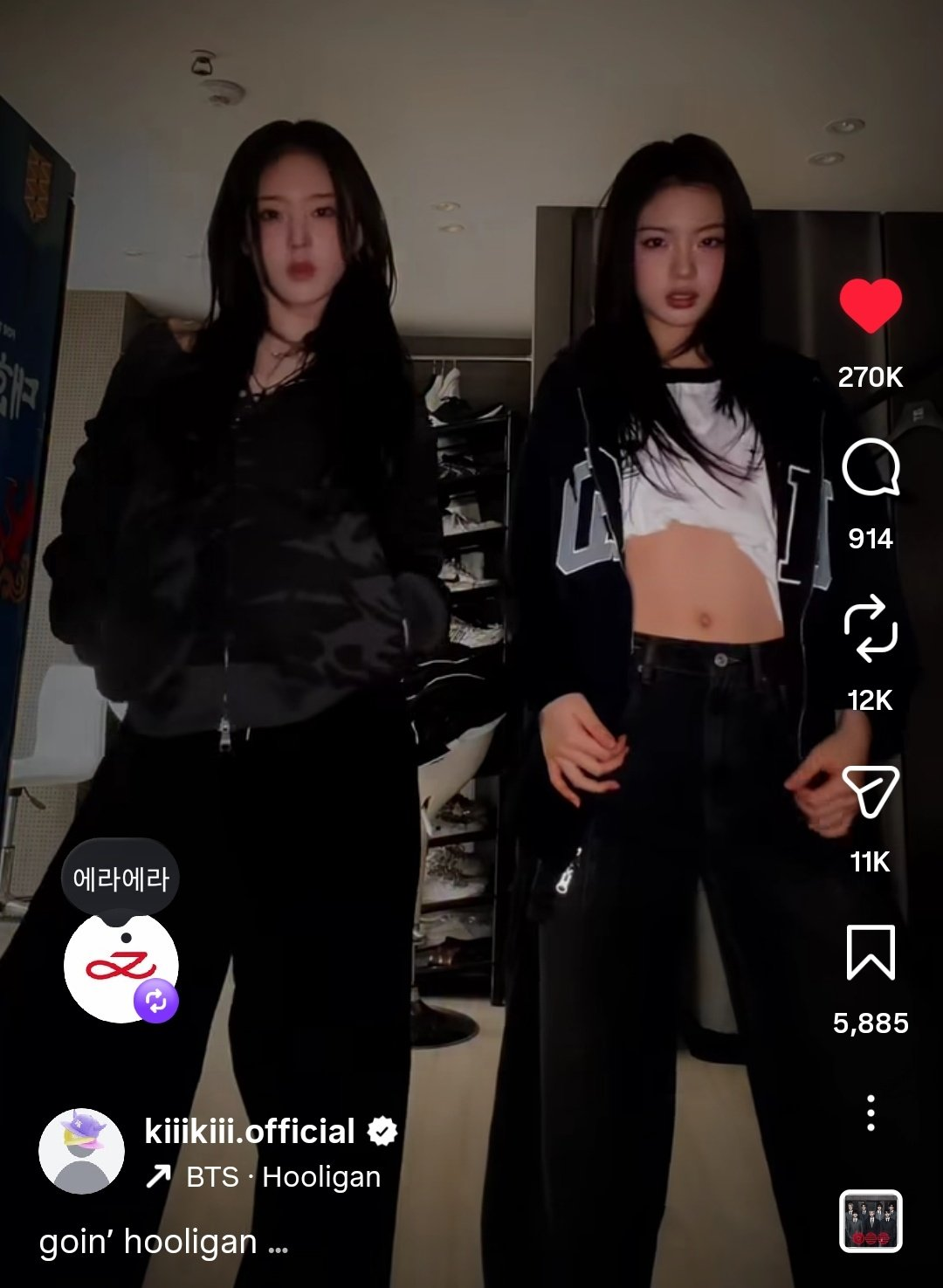Screen dimensions: 943x1288
Task: Tap the kiiikiii.official username
Action: 250,1132
